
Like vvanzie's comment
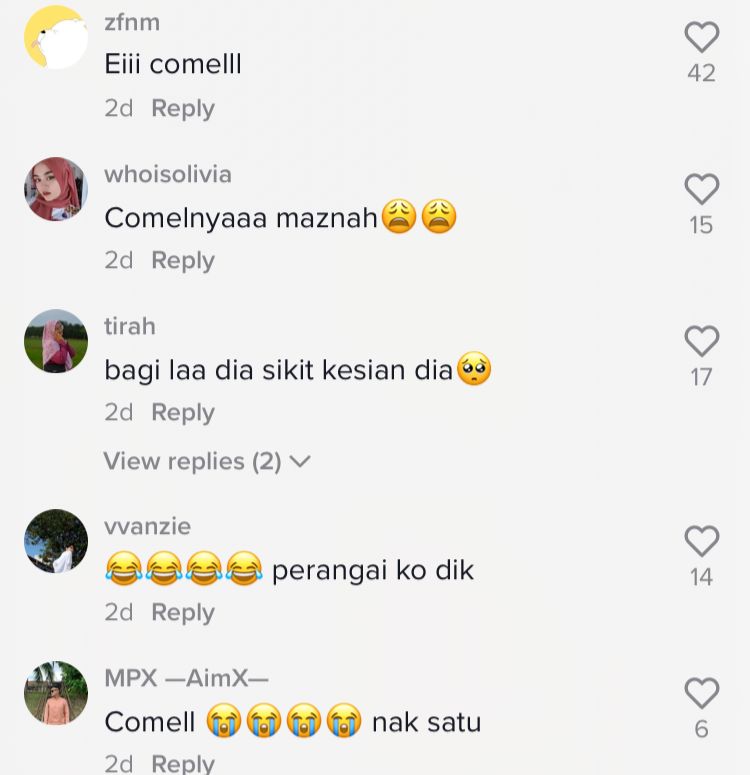pos(701,542)
